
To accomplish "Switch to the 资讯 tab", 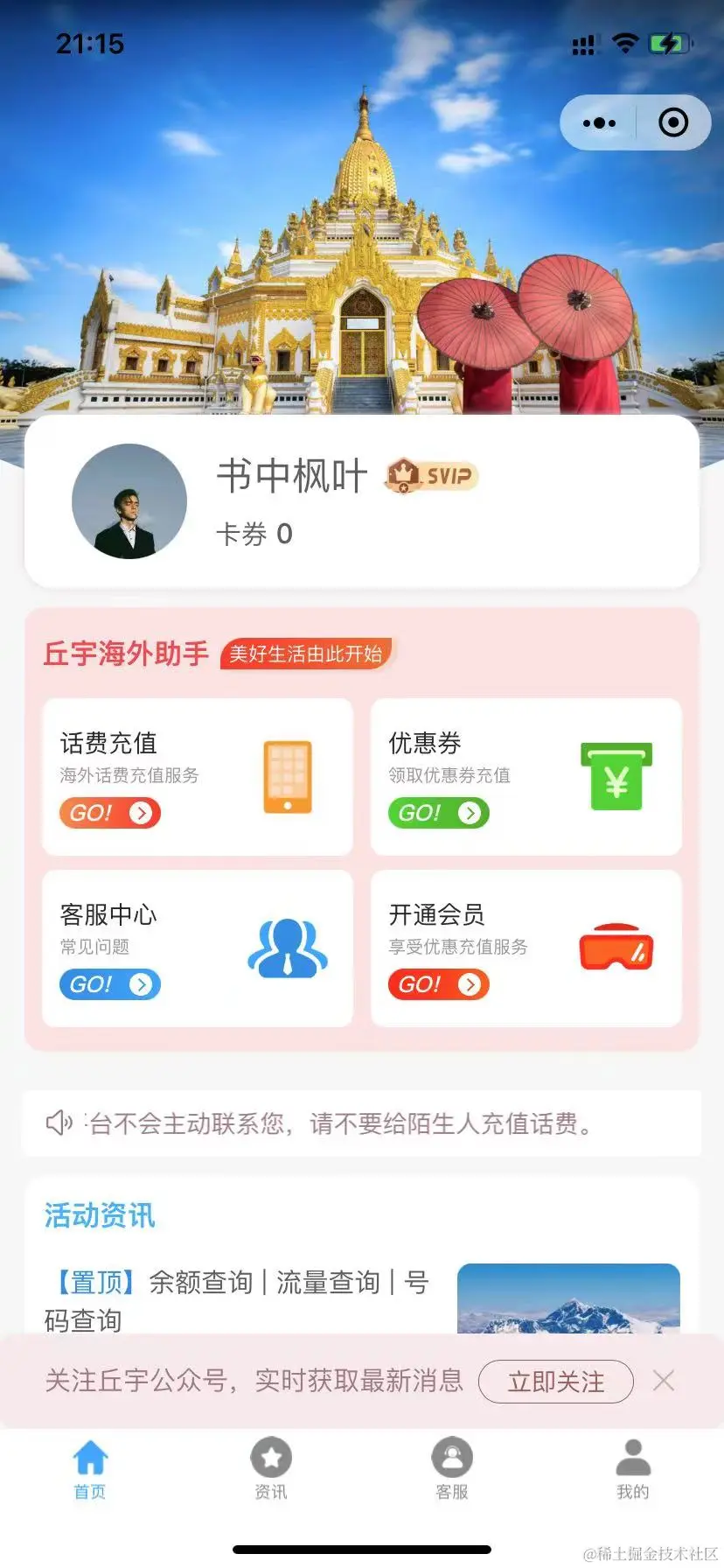I will [271, 1469].
